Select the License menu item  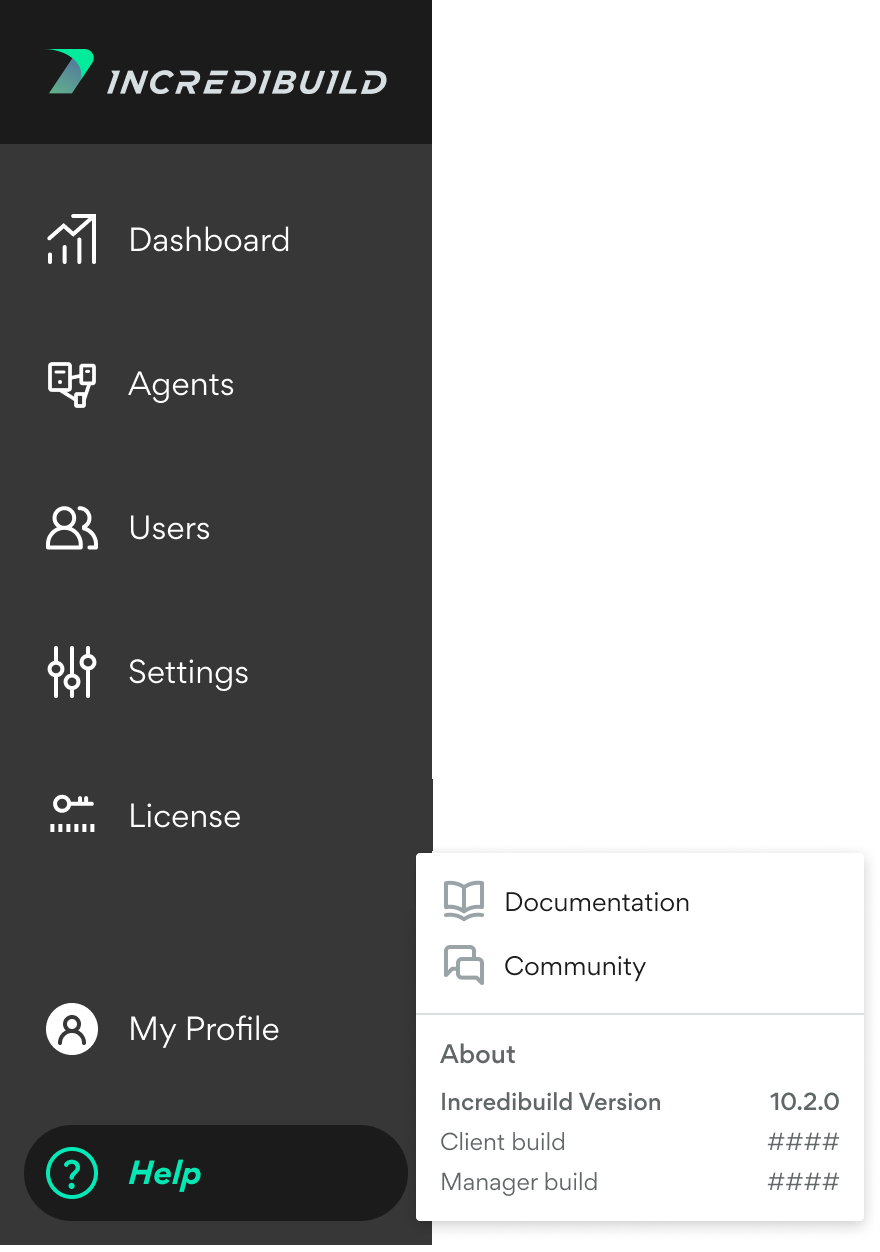coord(185,815)
